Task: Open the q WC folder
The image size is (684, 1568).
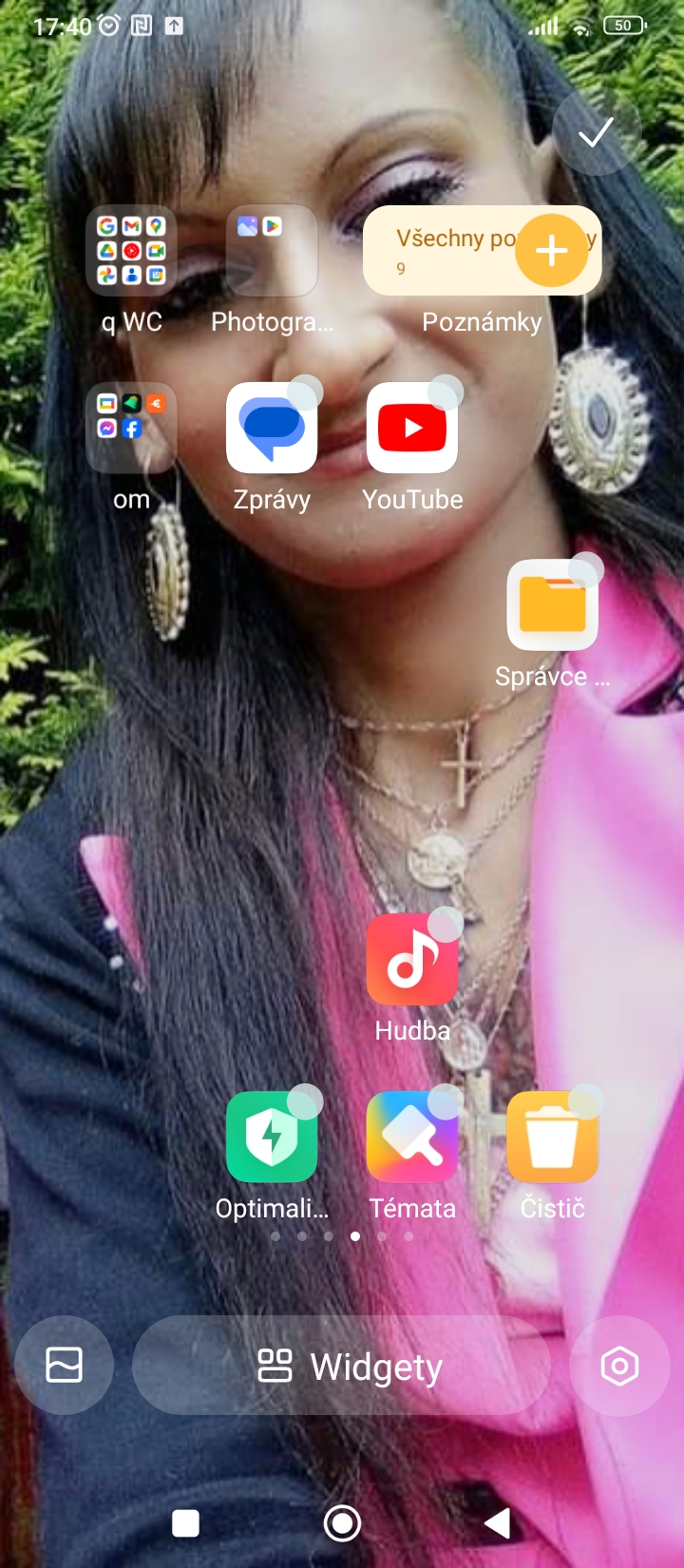Action: click(131, 251)
